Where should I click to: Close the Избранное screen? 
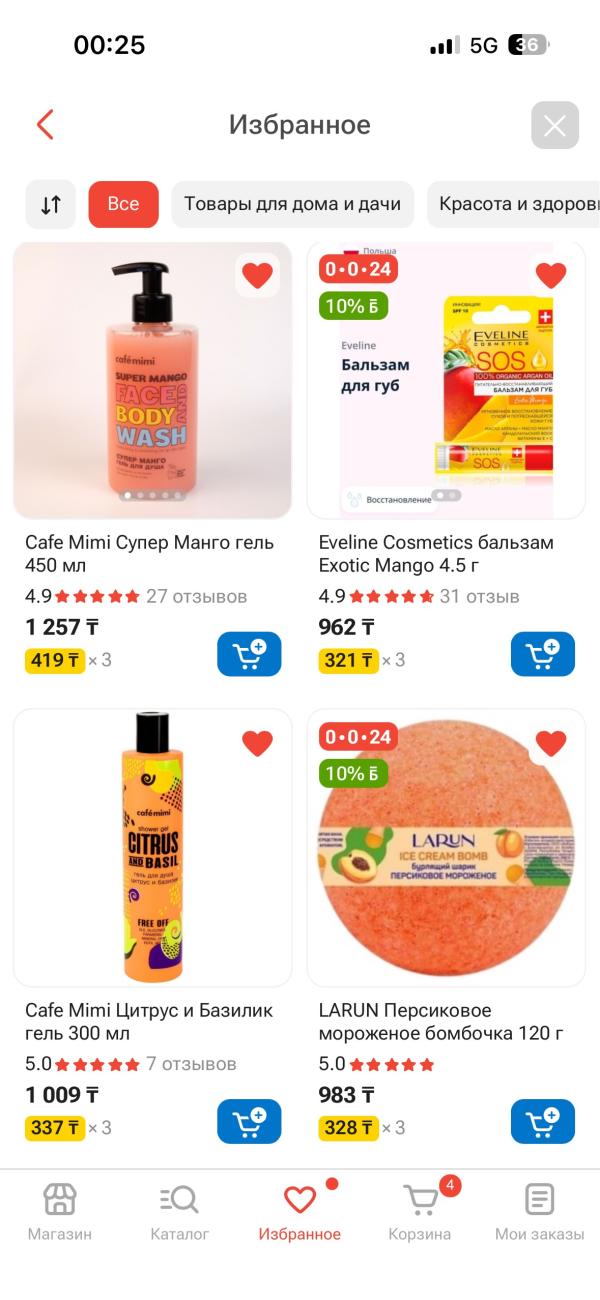555,126
